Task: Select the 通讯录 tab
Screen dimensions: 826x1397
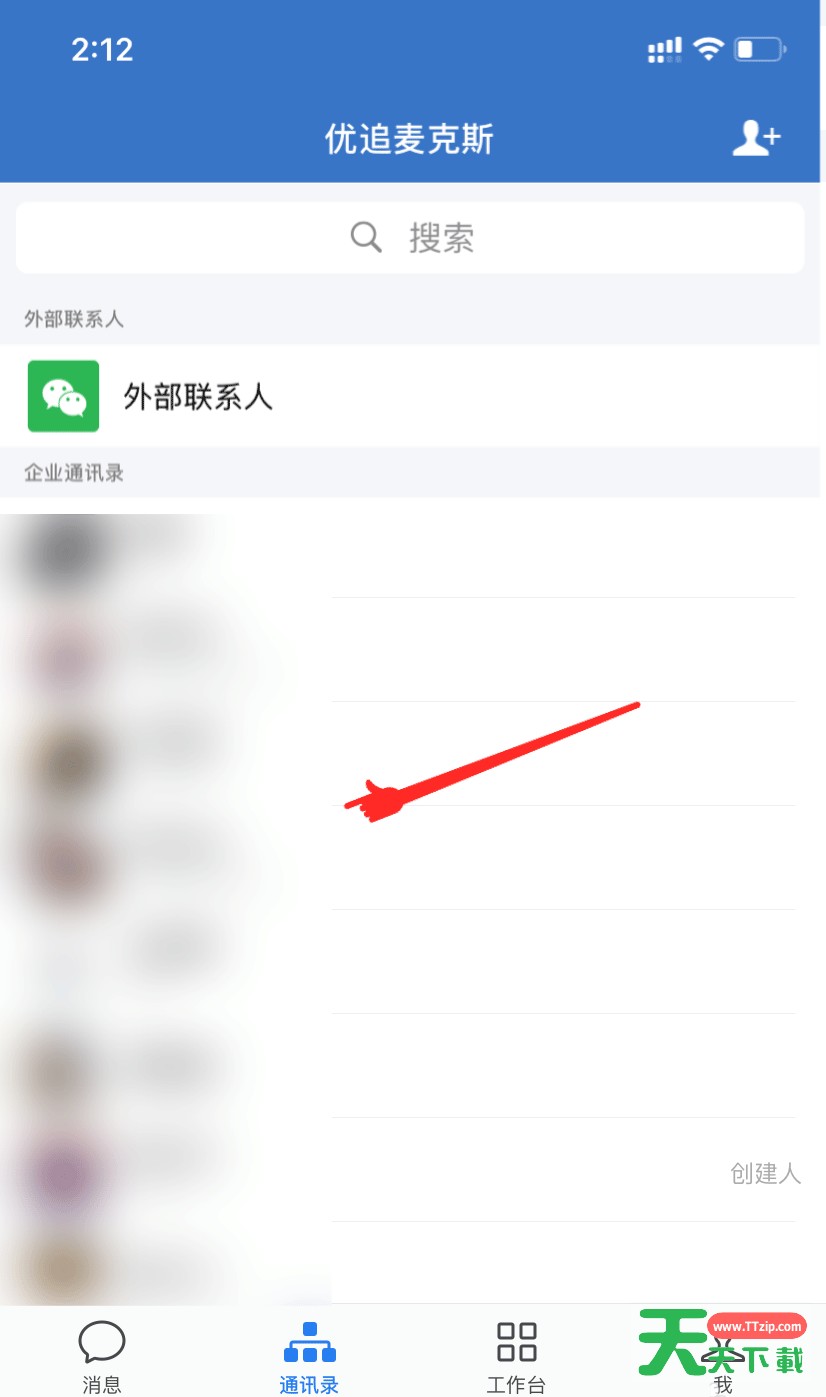Action: coord(309,1356)
